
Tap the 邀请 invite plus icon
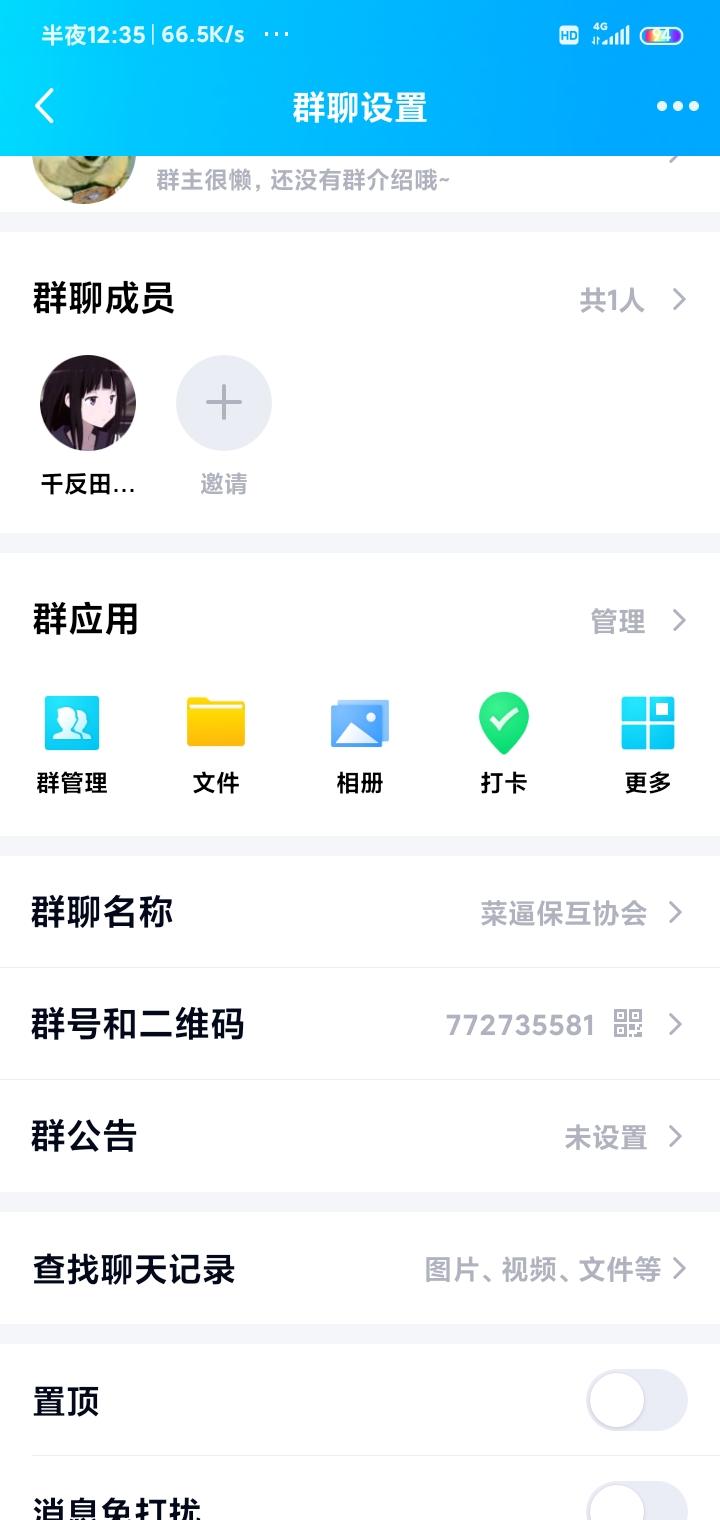(223, 403)
